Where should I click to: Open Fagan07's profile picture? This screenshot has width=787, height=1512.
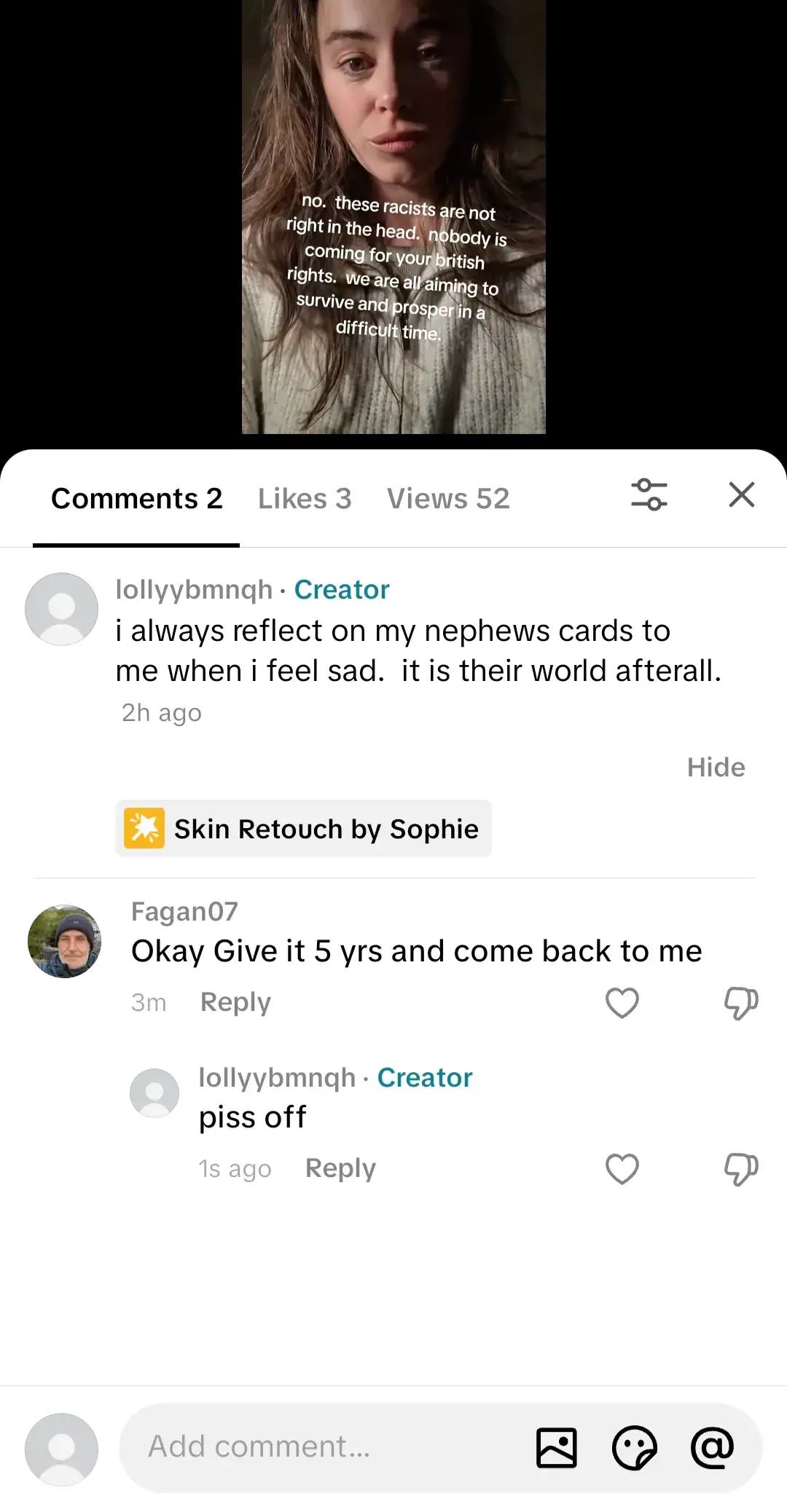click(x=64, y=941)
